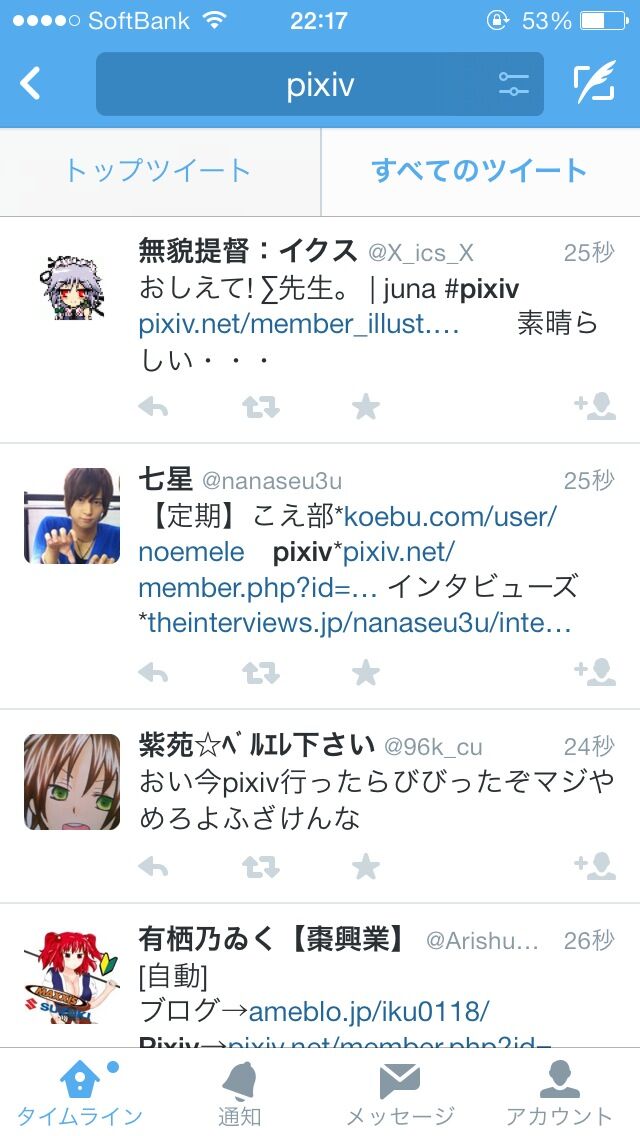
Task: Compose a new tweet
Action: coord(594,83)
